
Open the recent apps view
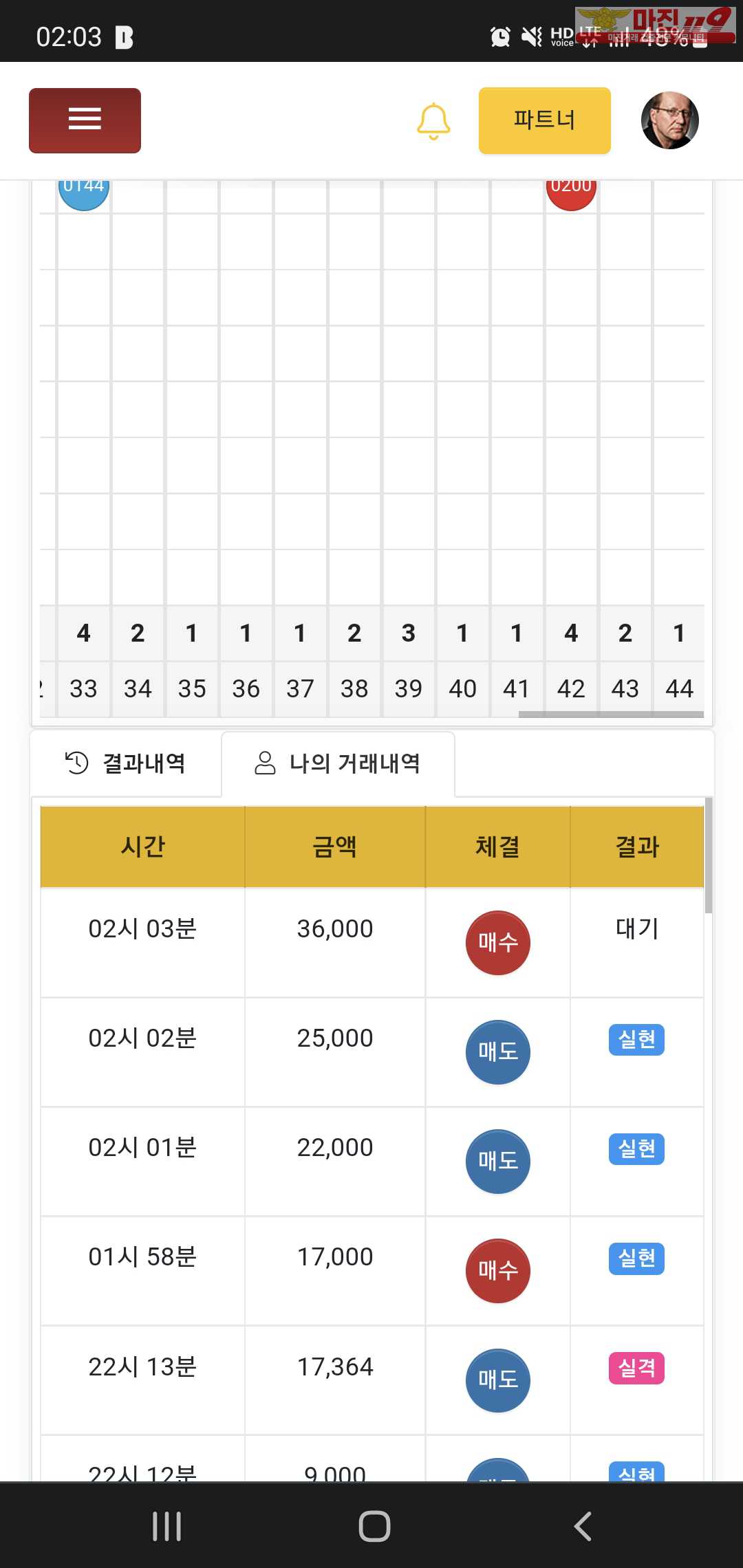pos(166,1526)
